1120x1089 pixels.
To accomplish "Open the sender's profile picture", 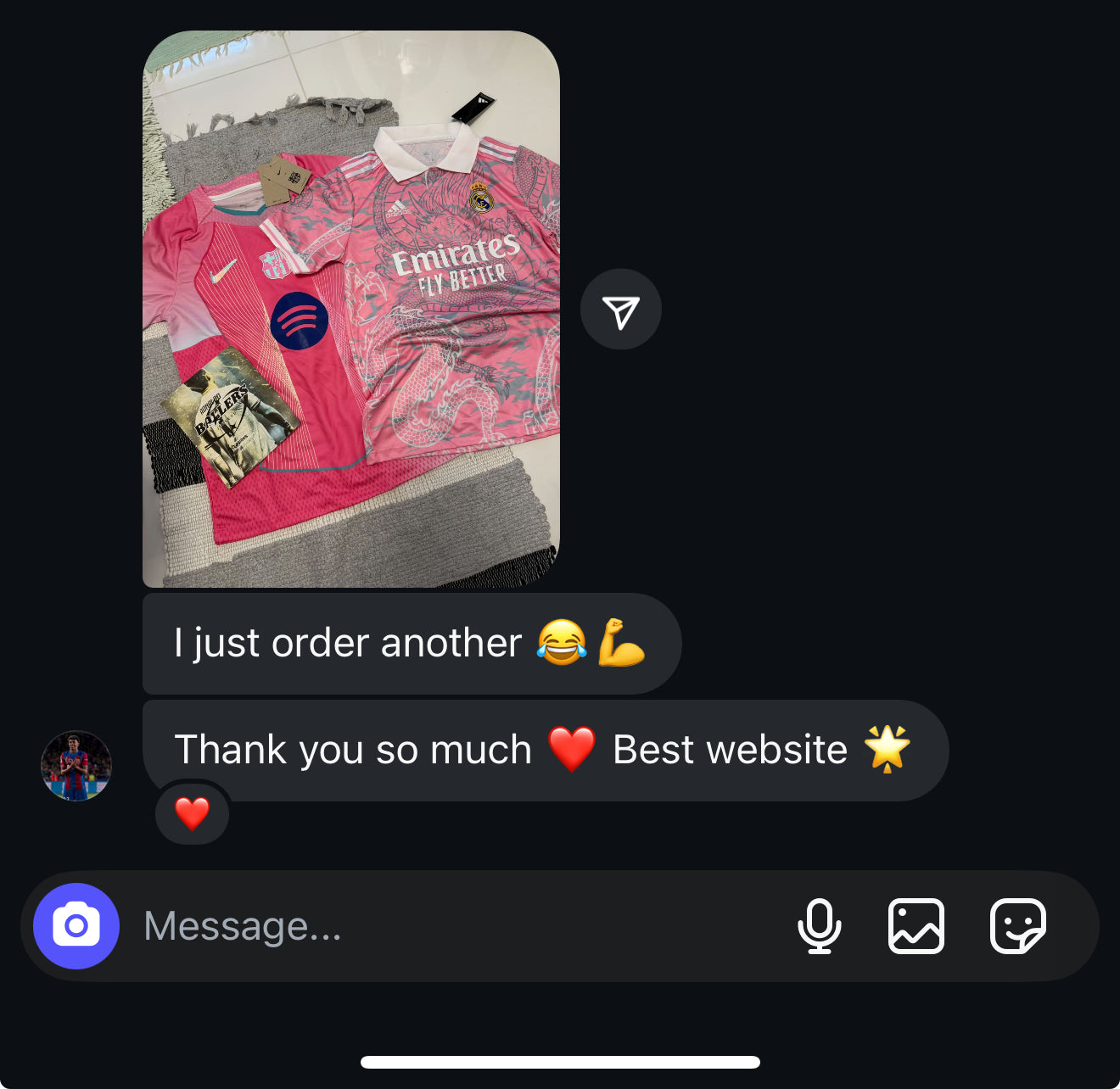I will 76,766.
